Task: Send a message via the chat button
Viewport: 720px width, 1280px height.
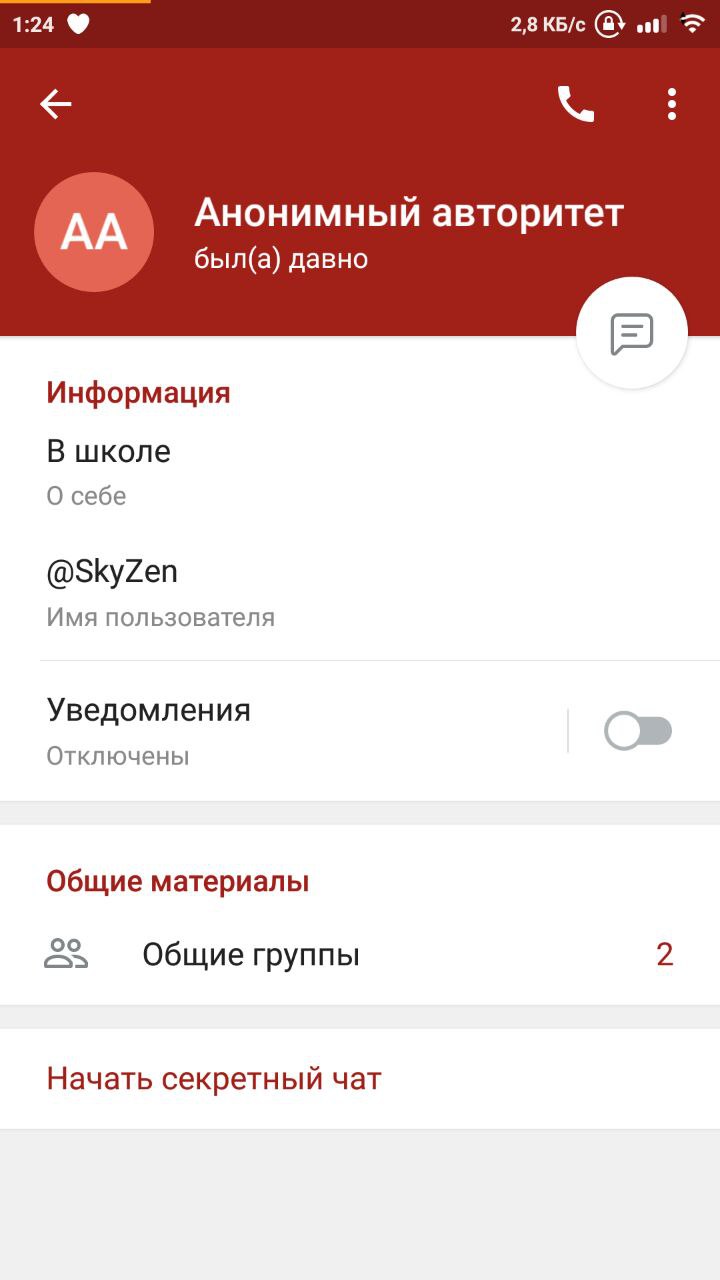Action: coord(632,333)
